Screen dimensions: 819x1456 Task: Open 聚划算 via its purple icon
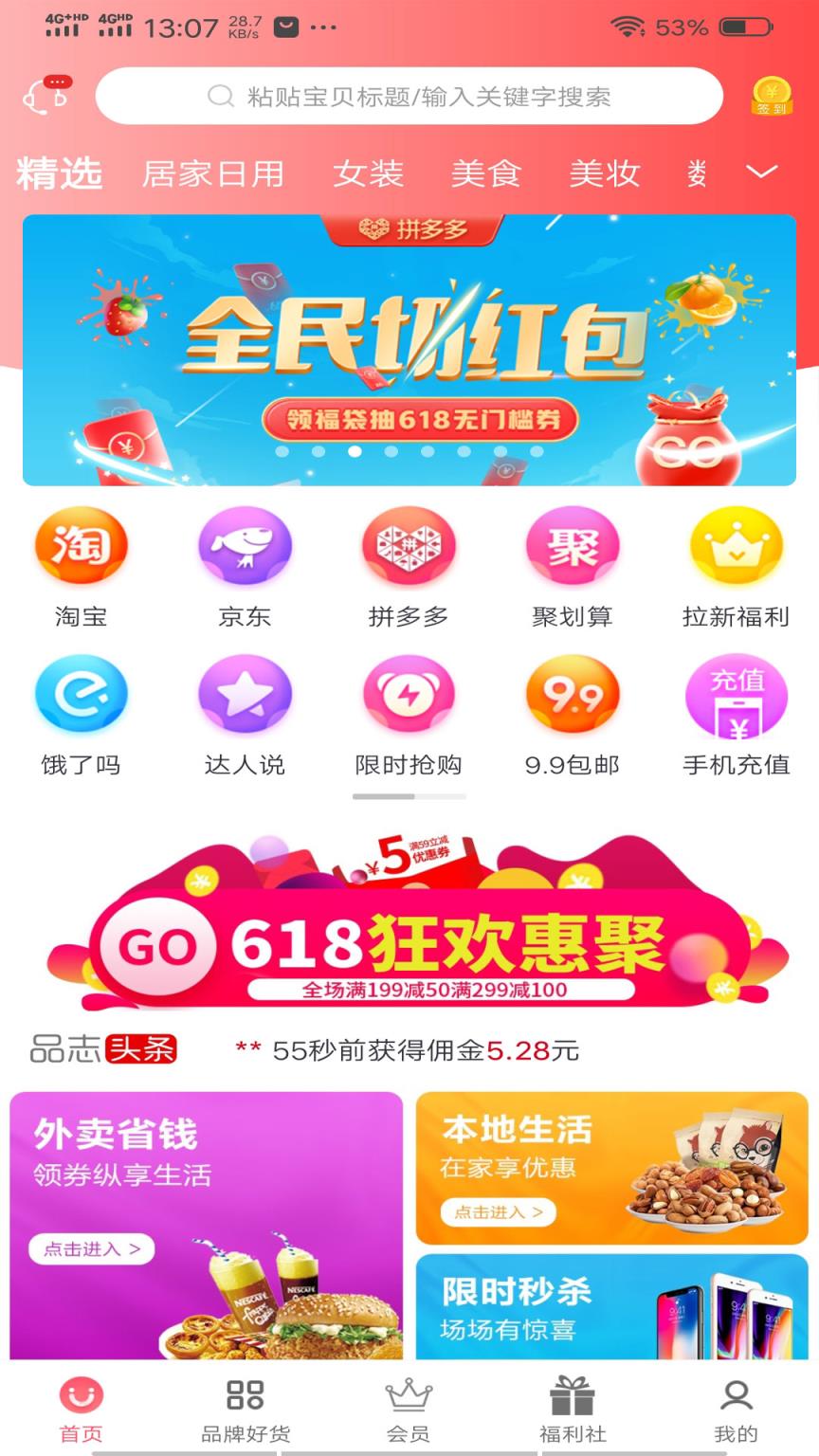573,547
